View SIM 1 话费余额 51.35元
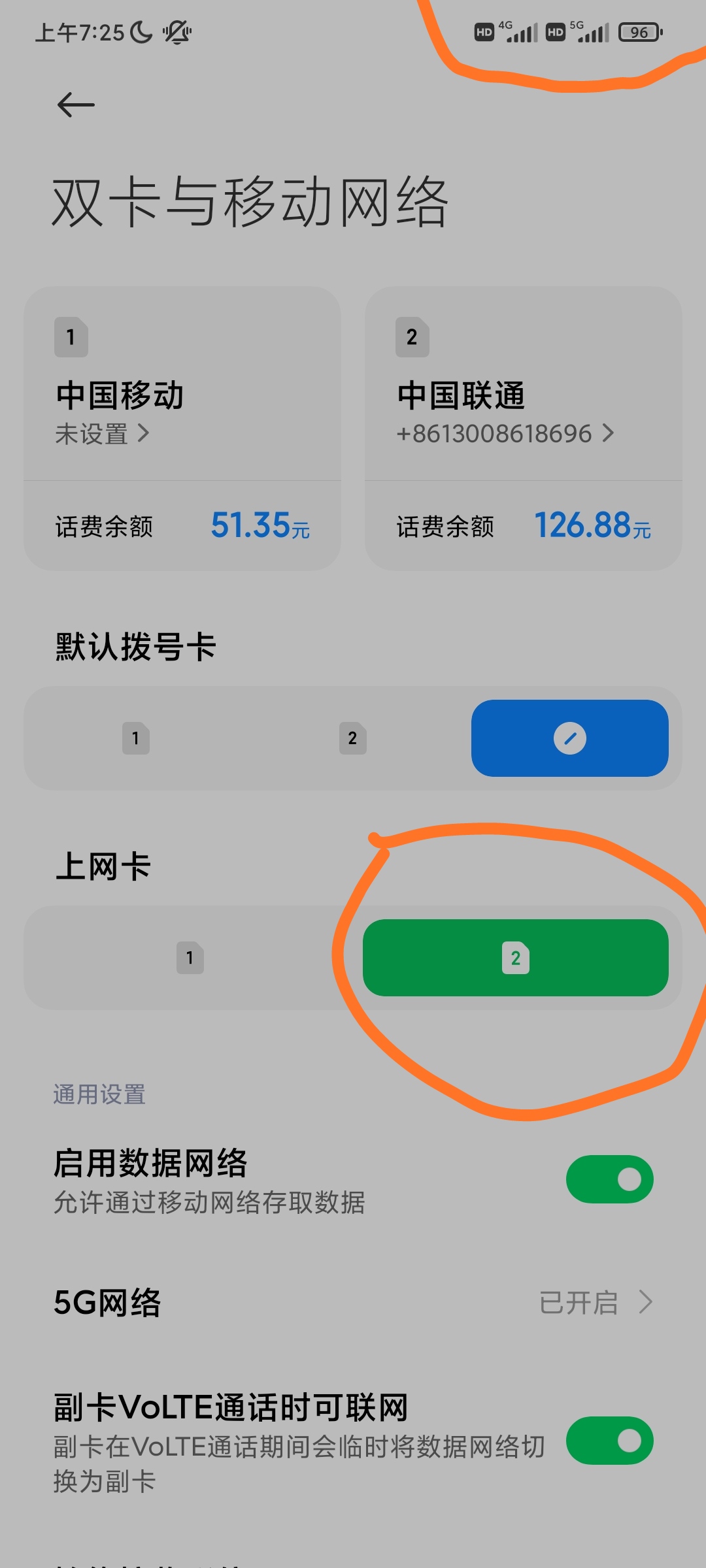The height and width of the screenshot is (1568, 706). tap(182, 526)
